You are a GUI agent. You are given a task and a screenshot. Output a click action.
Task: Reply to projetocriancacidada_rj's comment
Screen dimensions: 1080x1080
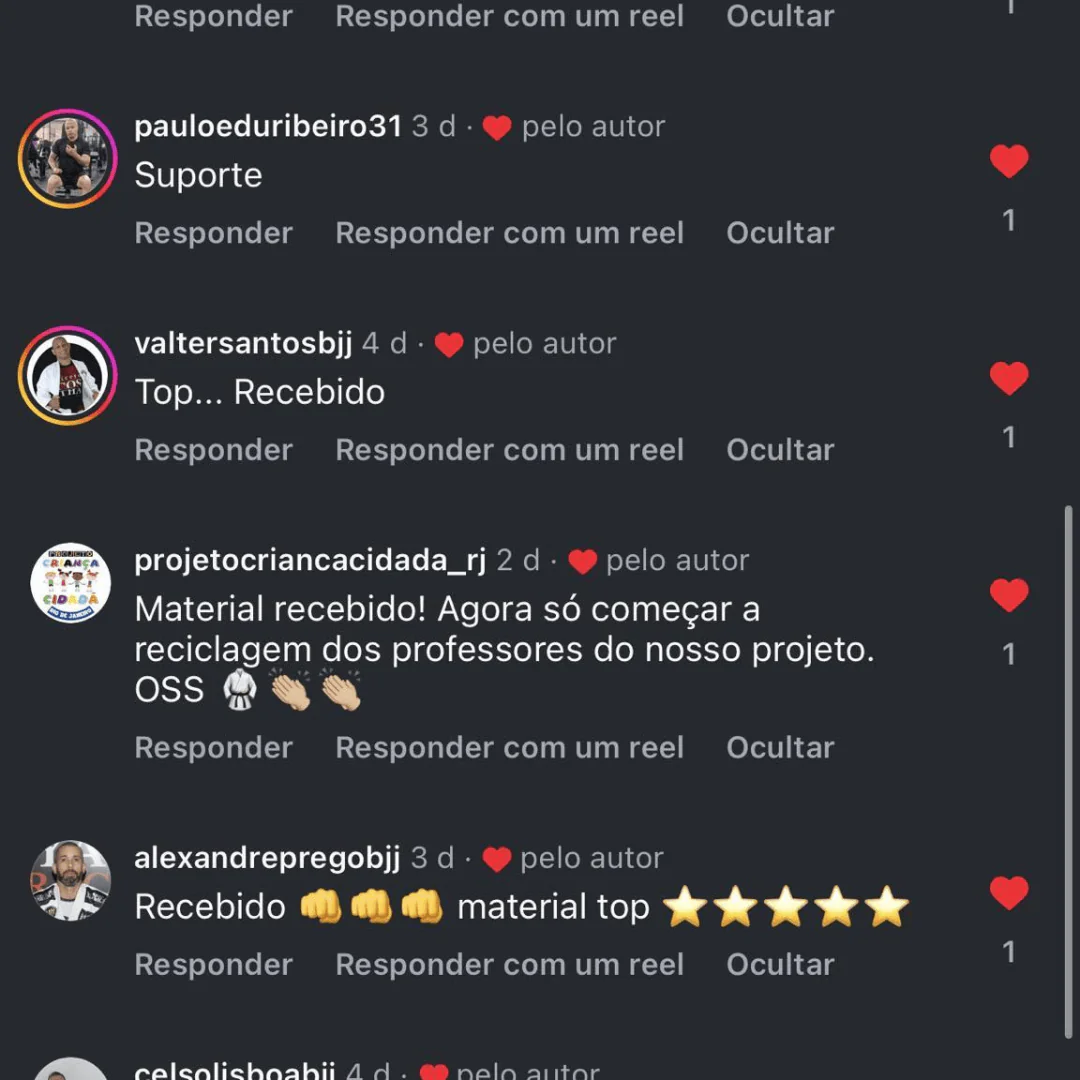click(213, 748)
